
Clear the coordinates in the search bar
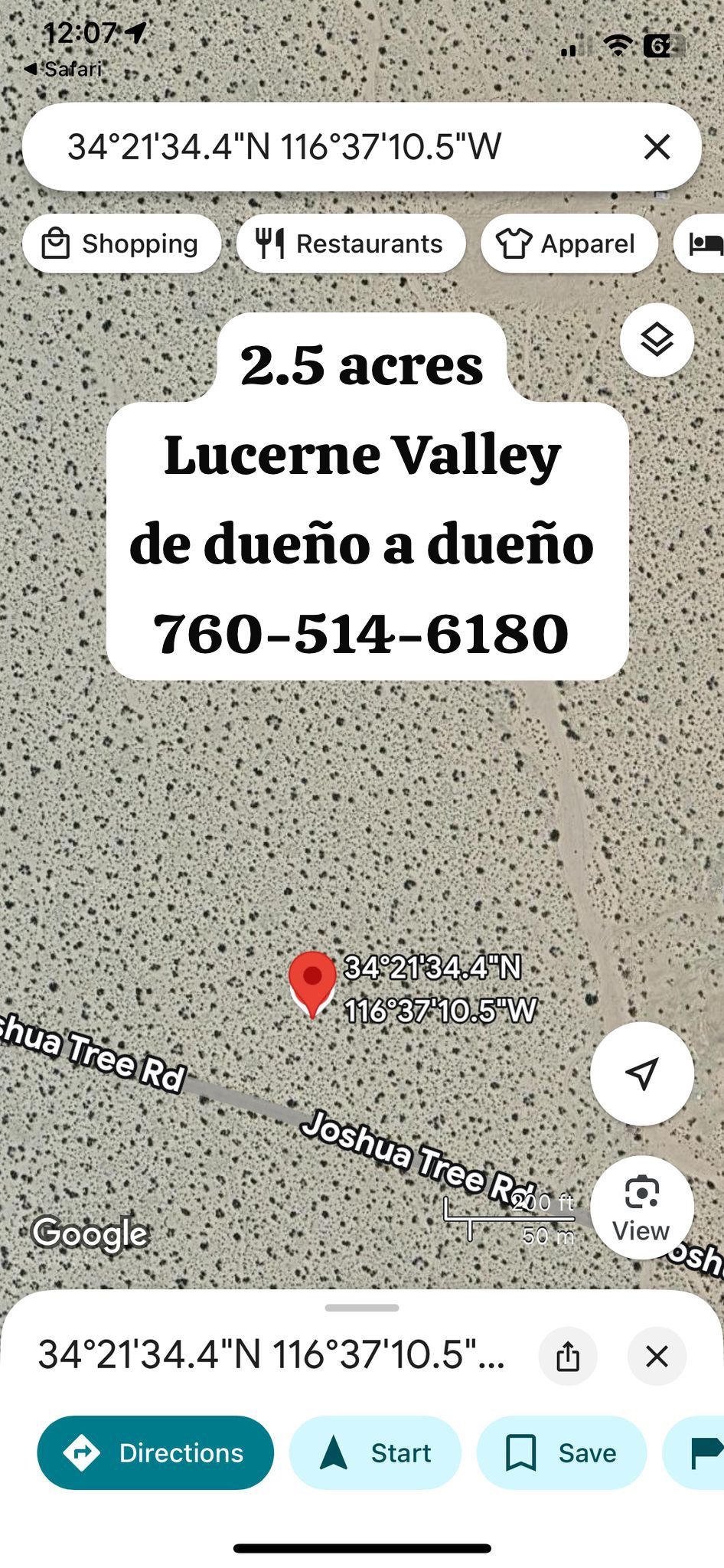coord(657,146)
